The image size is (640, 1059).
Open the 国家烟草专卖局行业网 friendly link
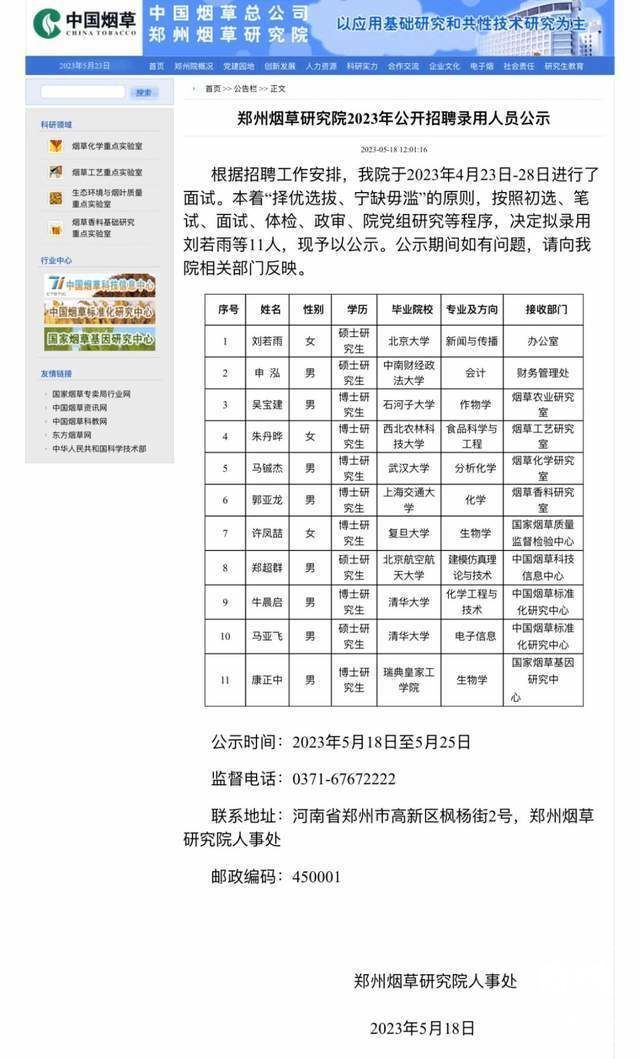pos(91,394)
